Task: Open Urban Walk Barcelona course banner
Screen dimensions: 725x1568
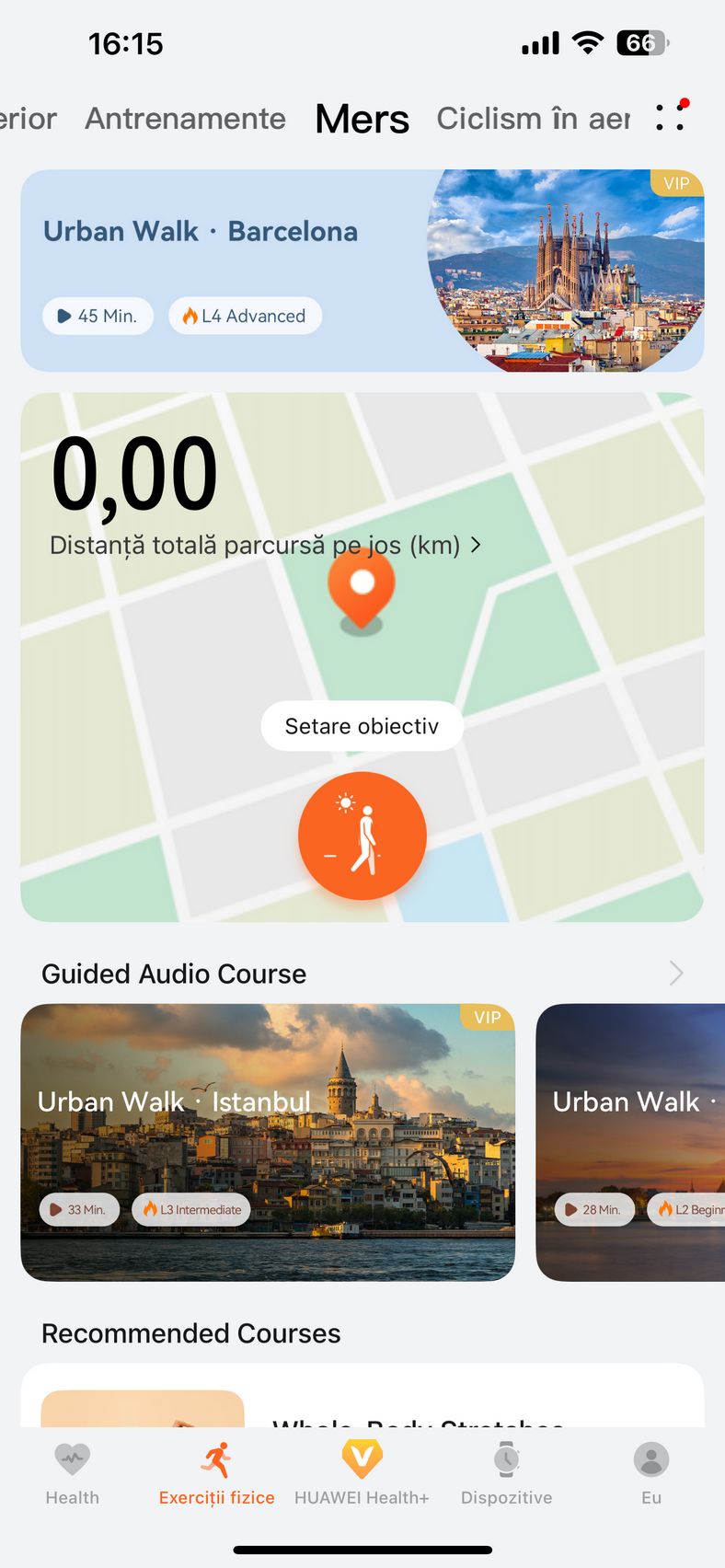Action: (x=362, y=271)
